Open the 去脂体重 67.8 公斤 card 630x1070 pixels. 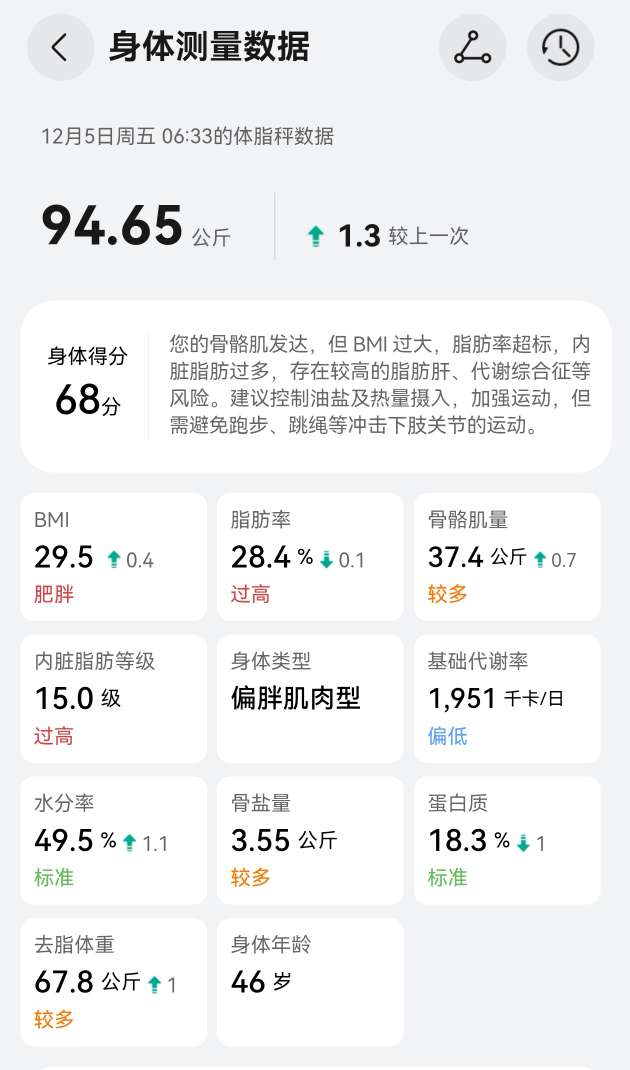tap(113, 982)
